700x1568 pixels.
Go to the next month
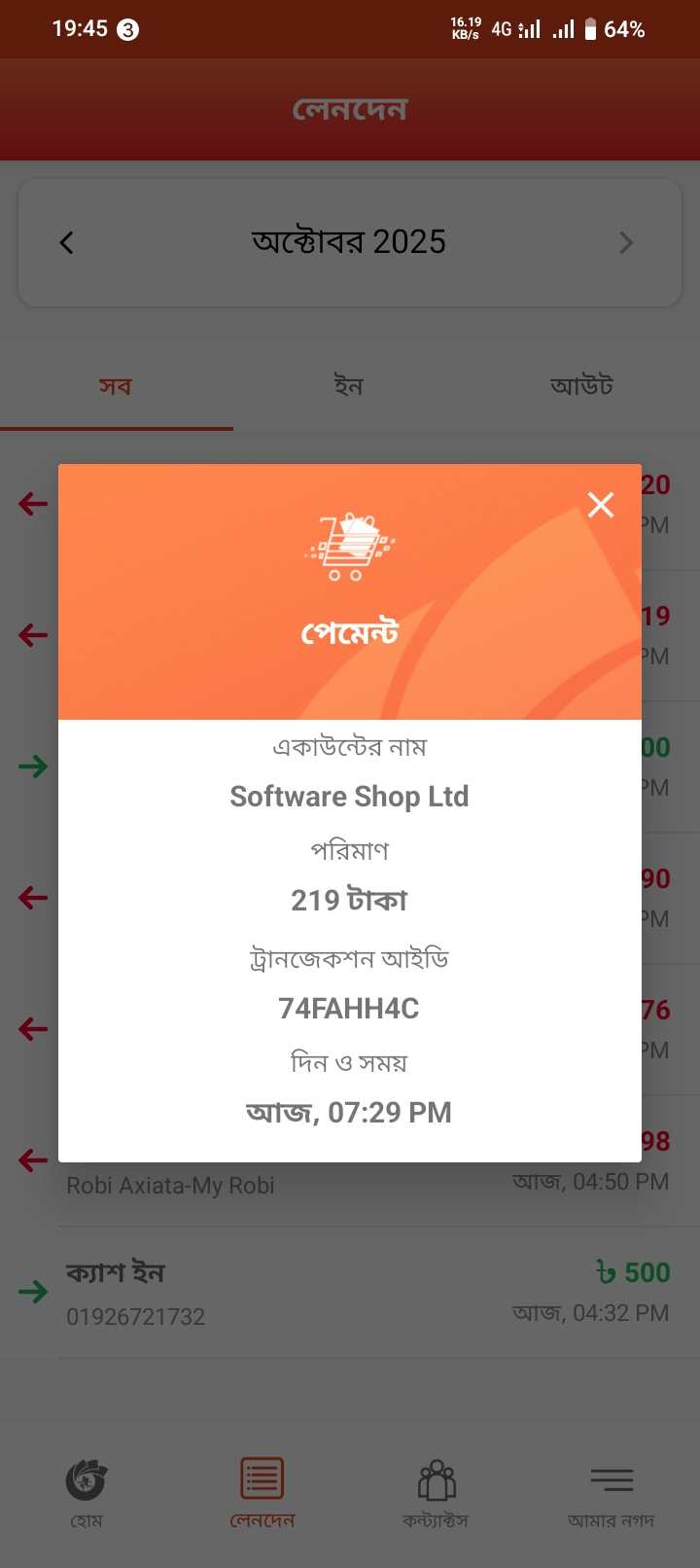626,243
